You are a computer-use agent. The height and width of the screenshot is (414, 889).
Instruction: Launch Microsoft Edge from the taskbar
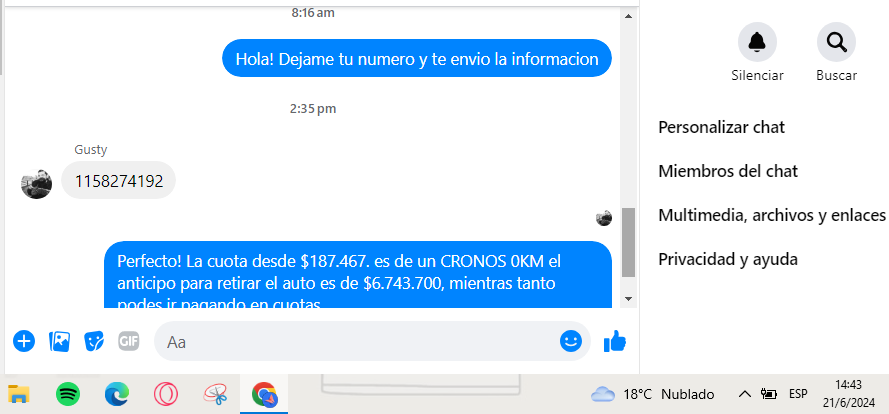click(117, 394)
